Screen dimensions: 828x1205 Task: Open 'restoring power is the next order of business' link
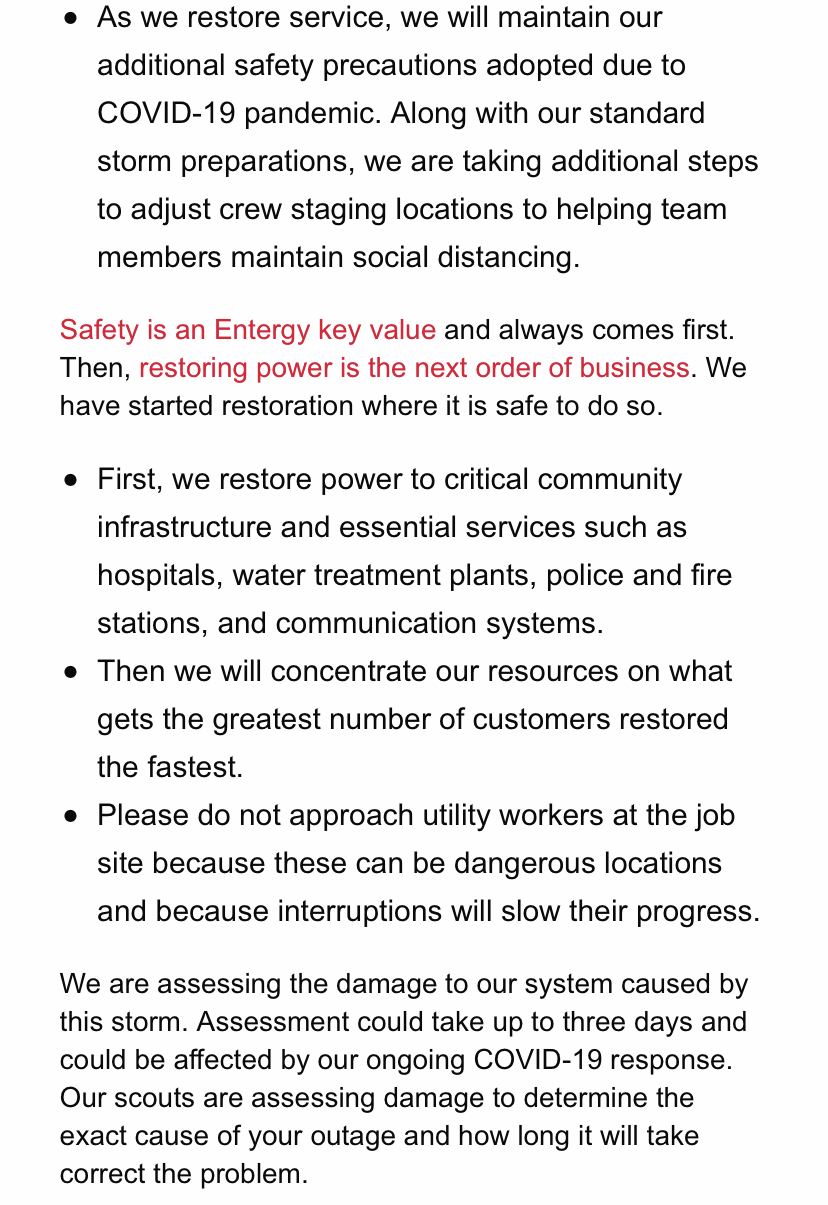coord(414,368)
